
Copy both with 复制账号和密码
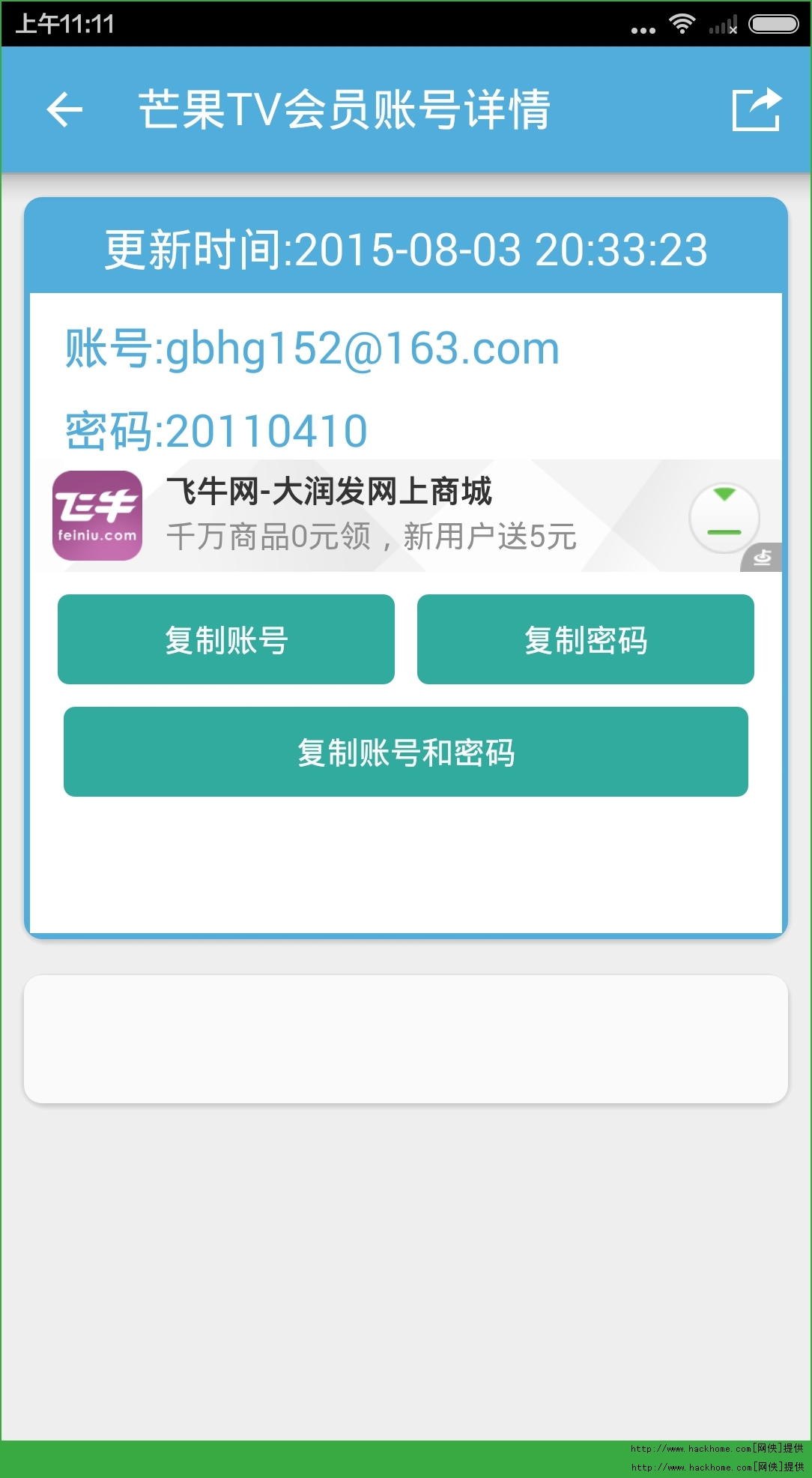coord(406,752)
